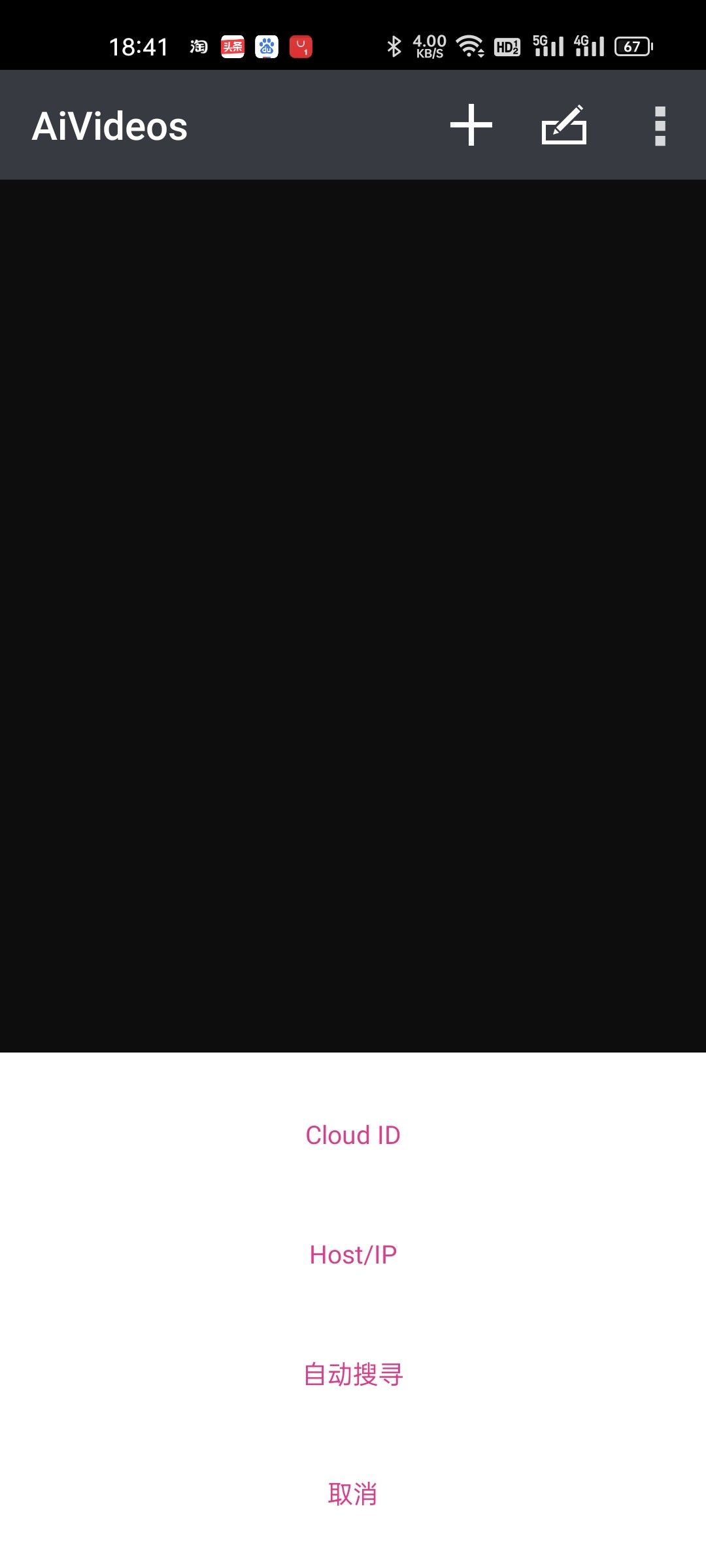Viewport: 706px width, 1568px height.
Task: Open the edit pencil icon
Action: click(563, 125)
